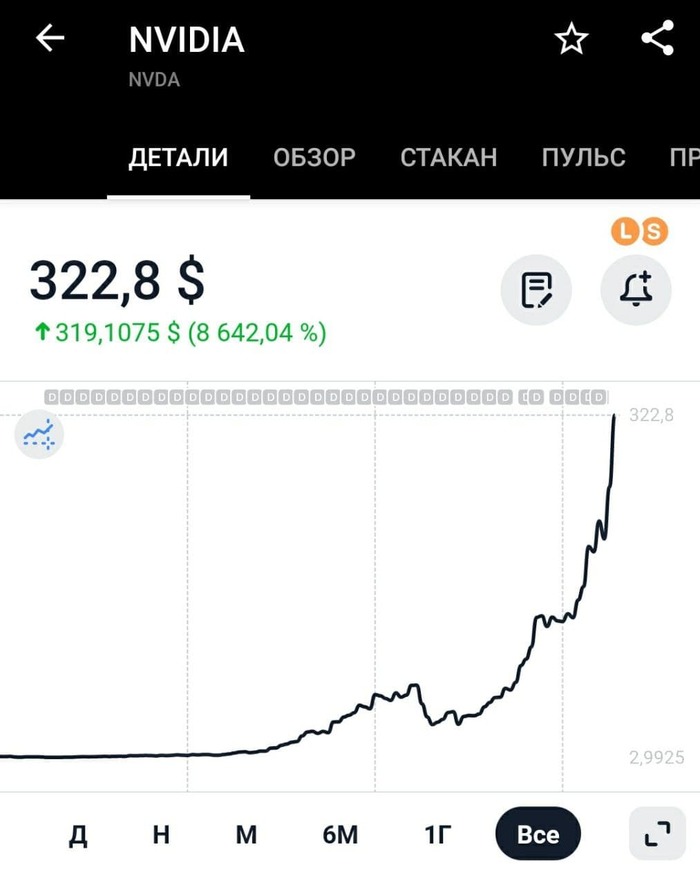Select the Все all-time period
Viewport: 700px width, 885px height.
[538, 834]
